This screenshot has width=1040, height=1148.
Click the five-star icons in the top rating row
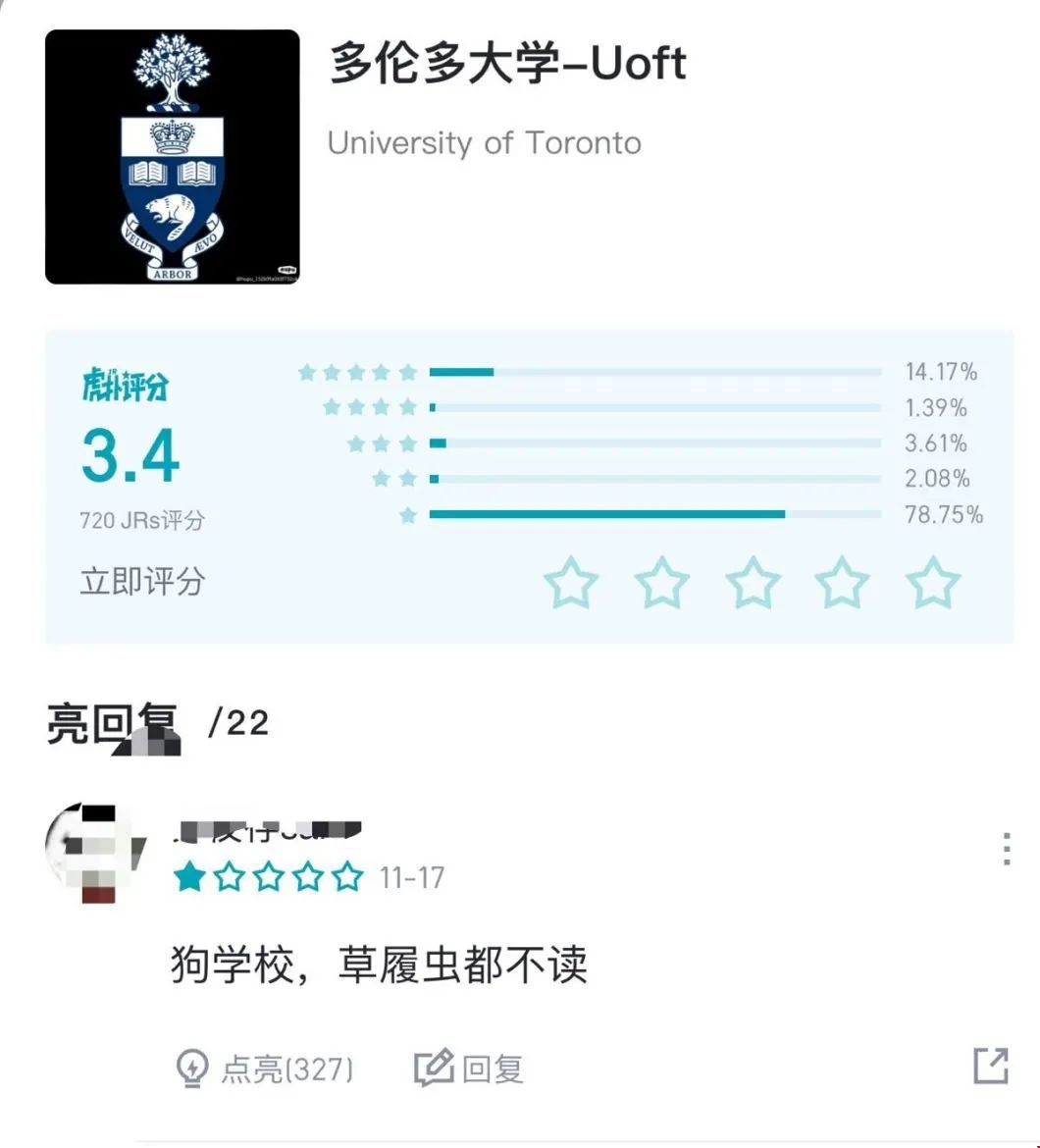(x=358, y=372)
